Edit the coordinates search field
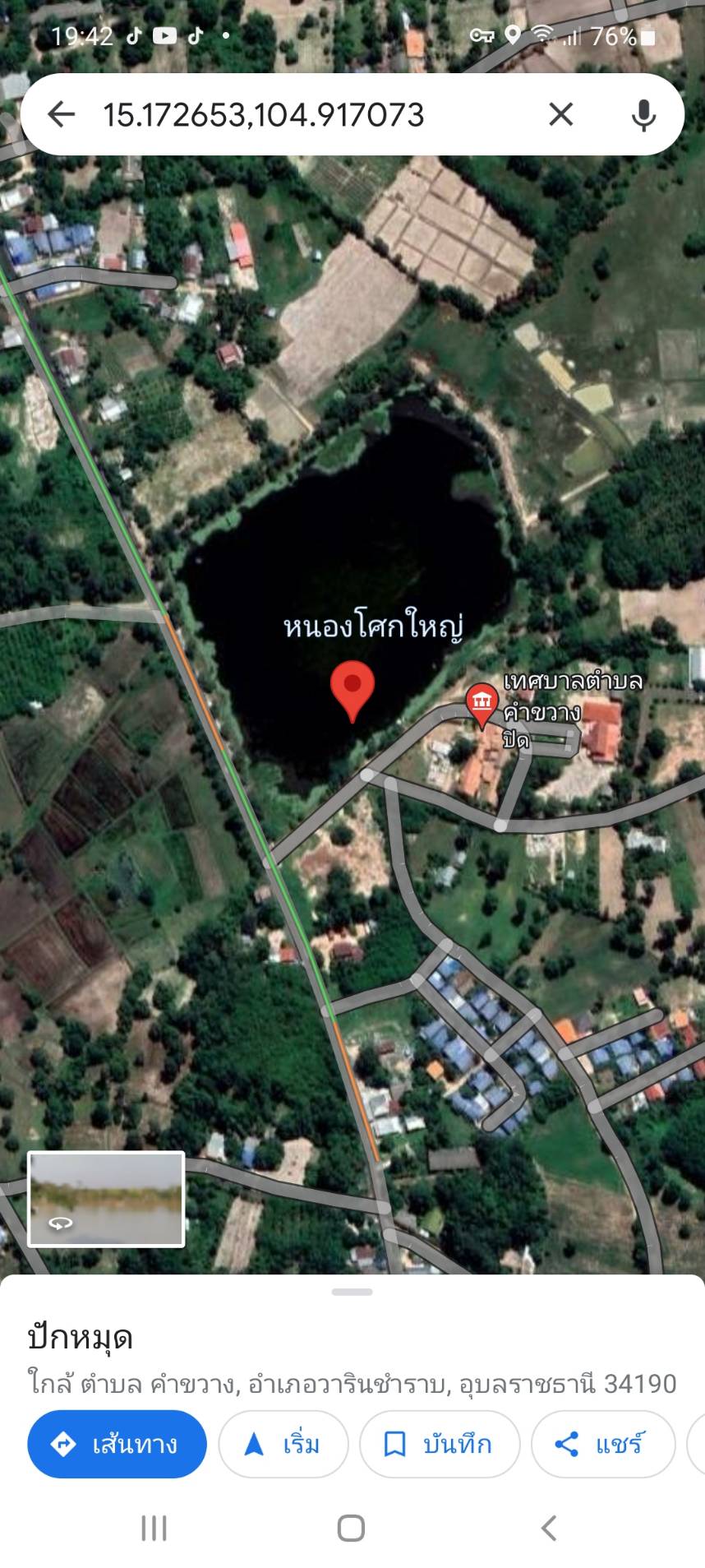 pos(312,114)
